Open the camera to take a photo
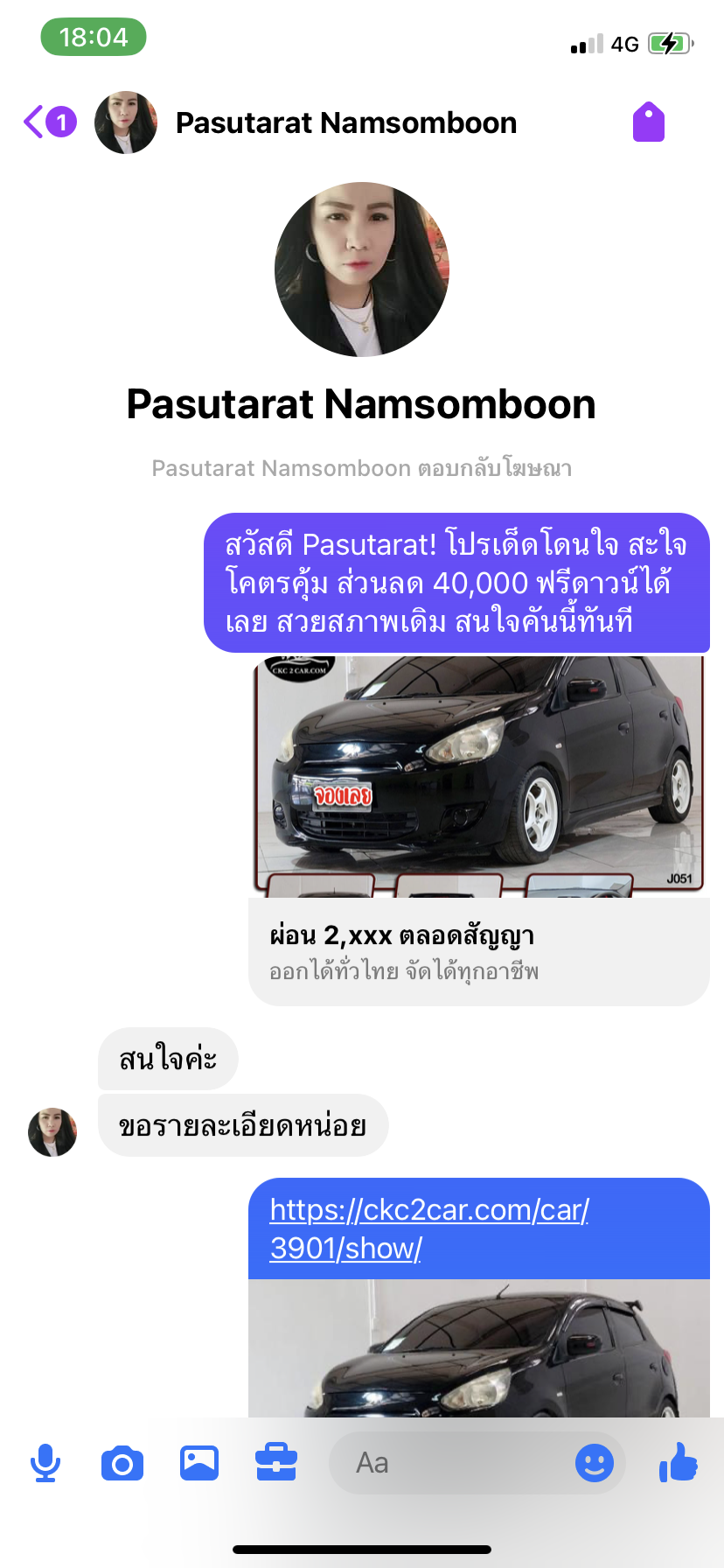The image size is (724, 1568). (122, 1463)
